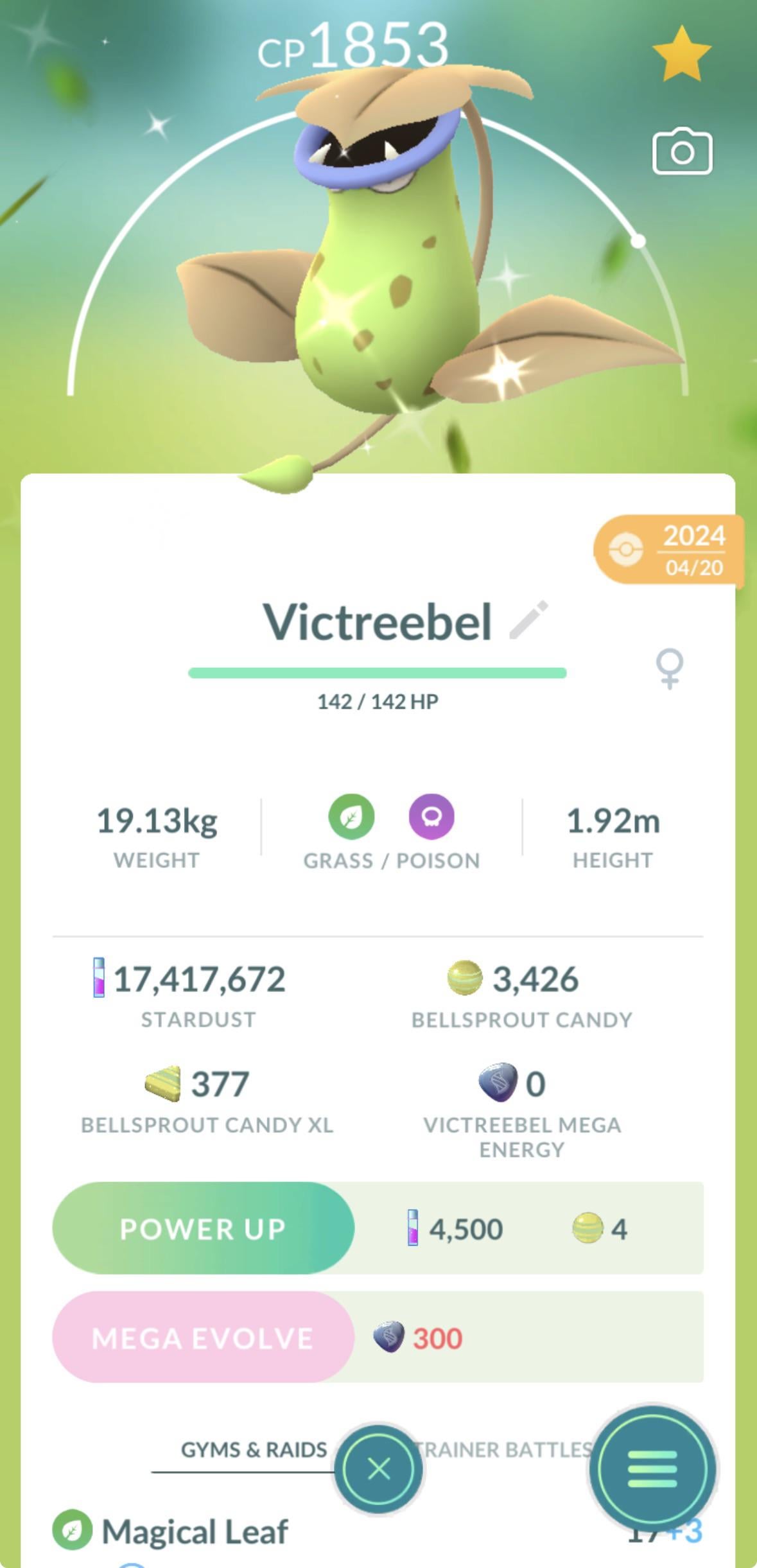The image size is (757, 1568).
Task: Open the round options menu button
Action: pos(652,1468)
